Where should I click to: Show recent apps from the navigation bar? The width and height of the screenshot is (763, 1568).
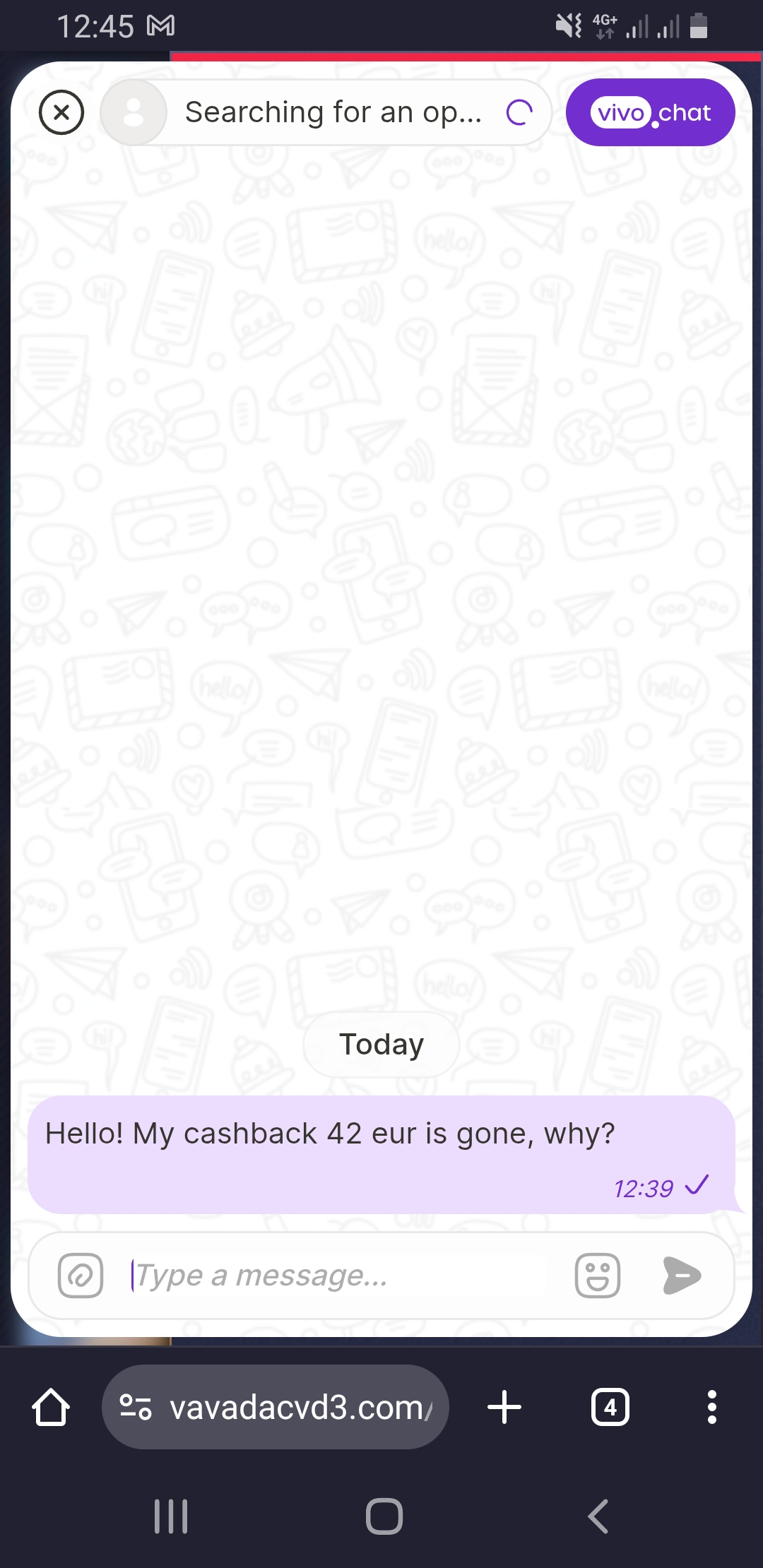(171, 1516)
